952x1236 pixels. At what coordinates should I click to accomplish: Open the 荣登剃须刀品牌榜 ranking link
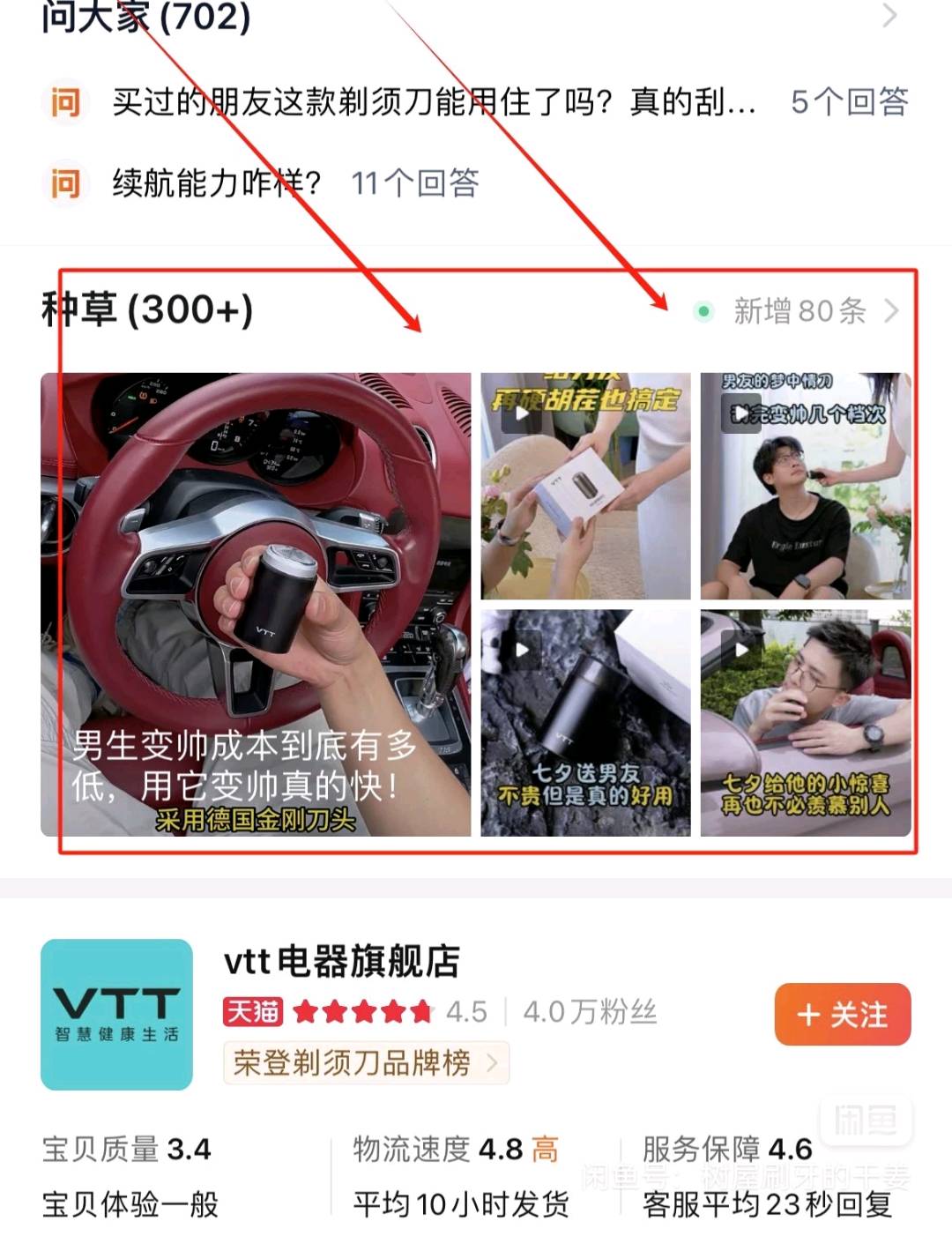coord(366,1063)
